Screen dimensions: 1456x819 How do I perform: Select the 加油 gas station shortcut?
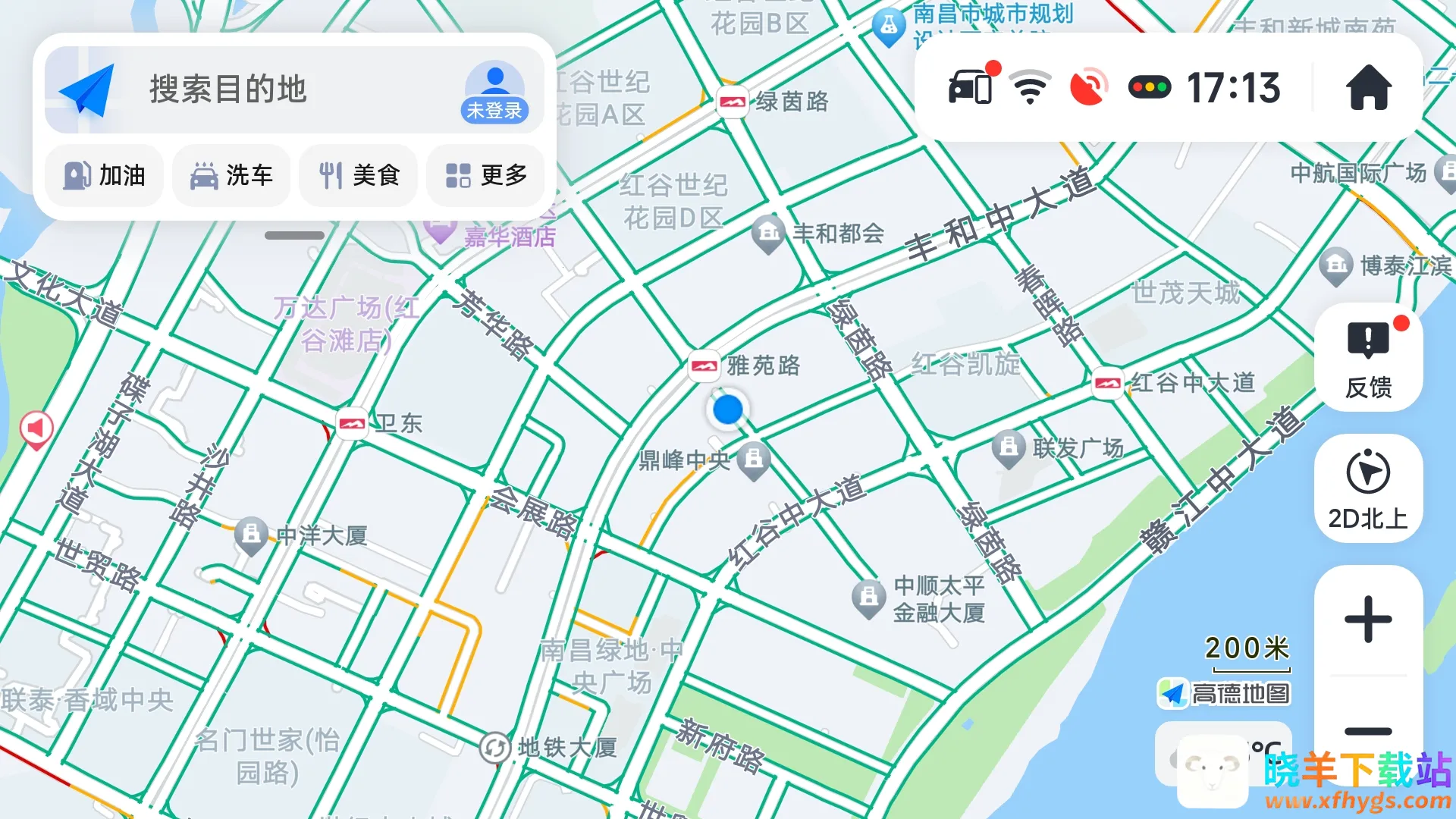pos(105,176)
